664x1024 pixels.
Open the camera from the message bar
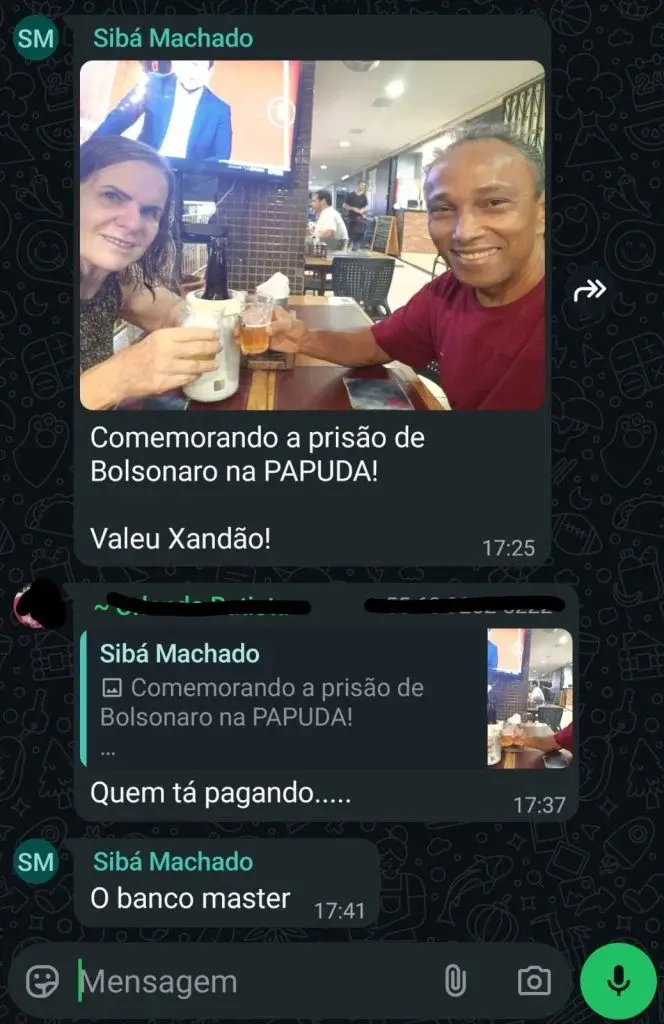click(533, 981)
